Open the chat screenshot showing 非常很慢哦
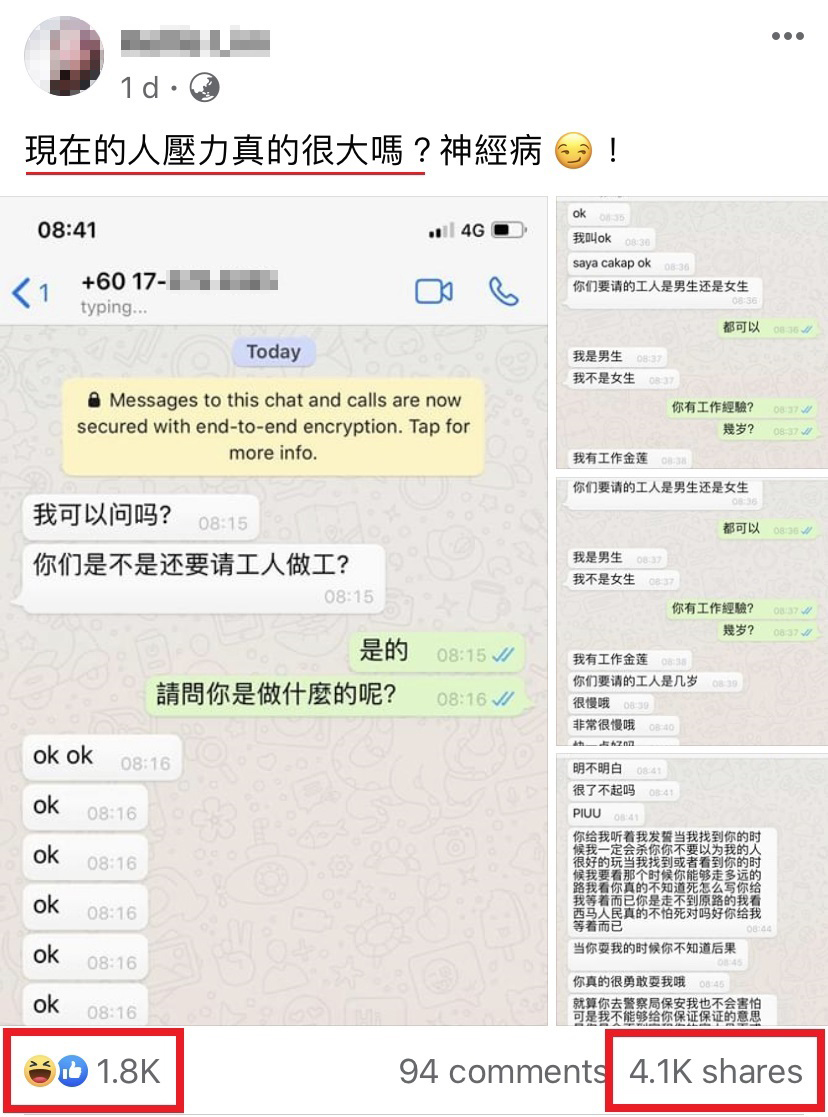This screenshot has height=1117, width=828. tap(692, 611)
